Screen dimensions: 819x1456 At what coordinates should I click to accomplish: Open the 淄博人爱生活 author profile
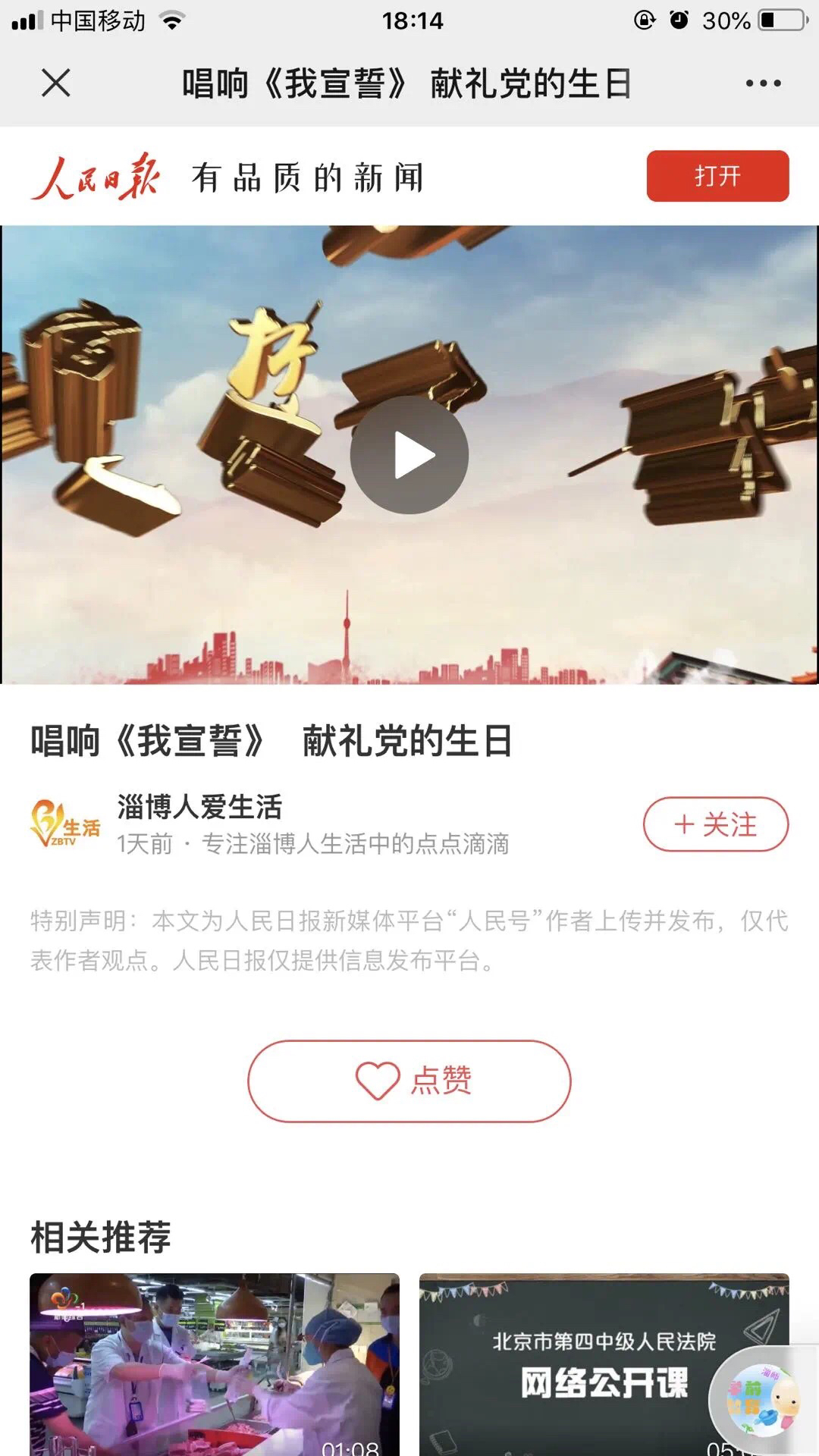point(199,808)
